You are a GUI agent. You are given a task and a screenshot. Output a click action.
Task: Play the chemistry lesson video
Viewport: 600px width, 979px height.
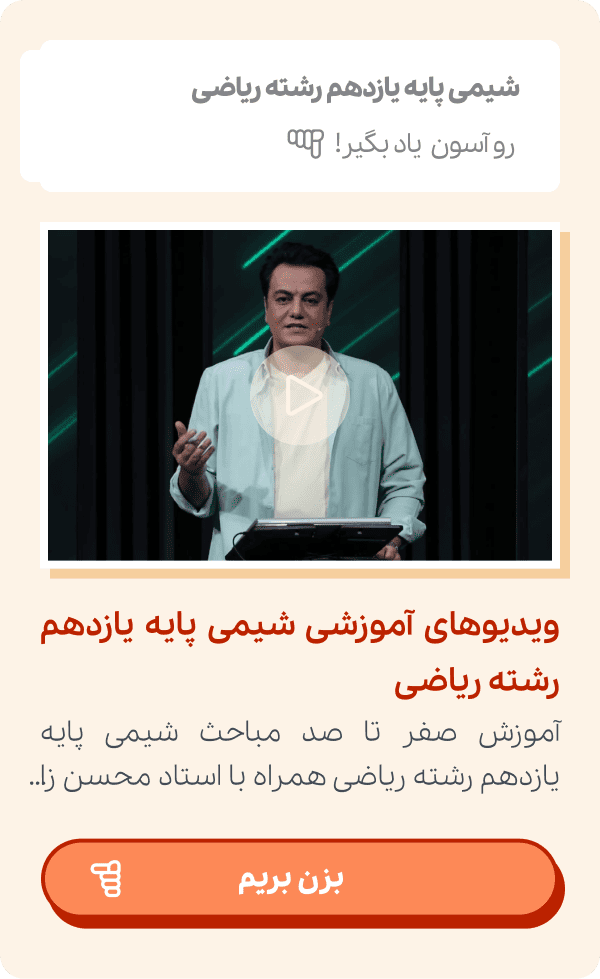pyautogui.click(x=299, y=397)
